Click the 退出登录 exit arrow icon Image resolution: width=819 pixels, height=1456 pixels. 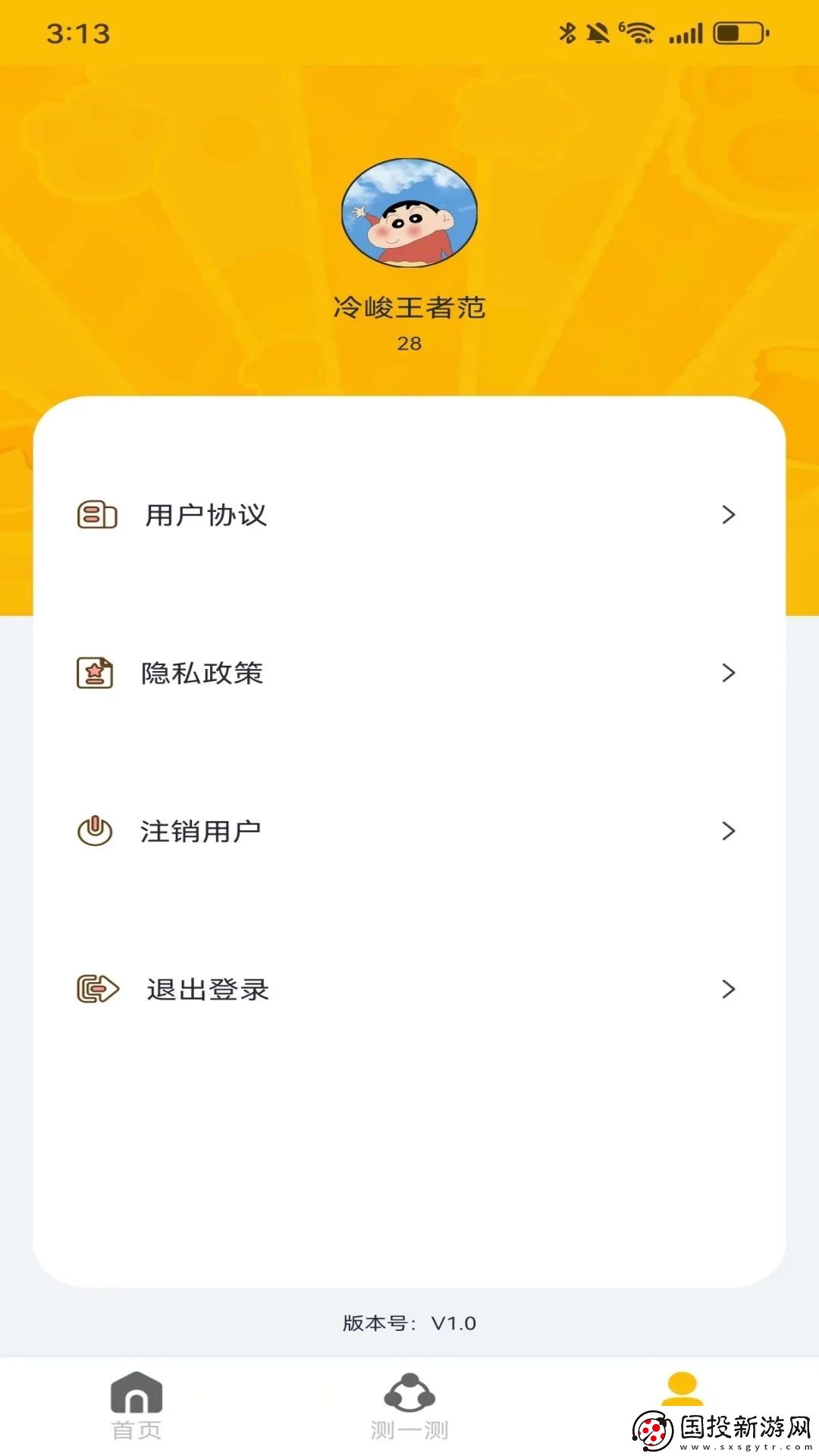pyautogui.click(x=99, y=988)
